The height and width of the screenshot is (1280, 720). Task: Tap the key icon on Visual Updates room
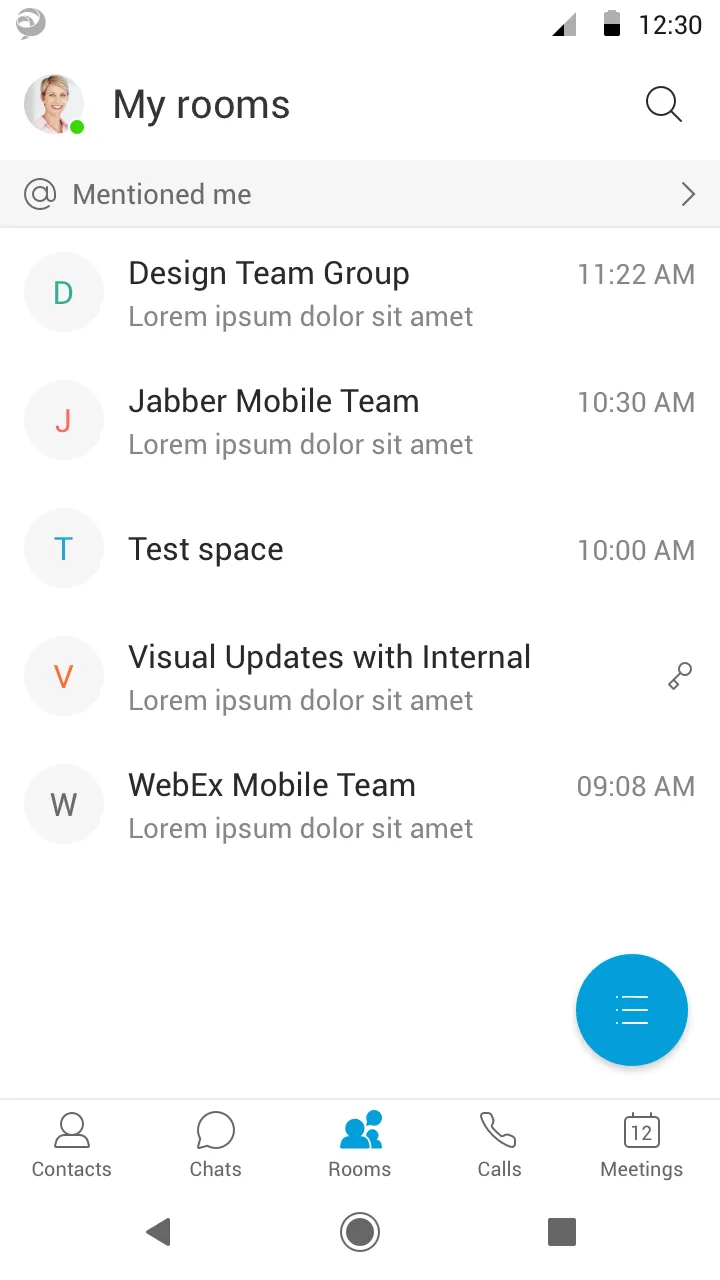[x=680, y=676]
